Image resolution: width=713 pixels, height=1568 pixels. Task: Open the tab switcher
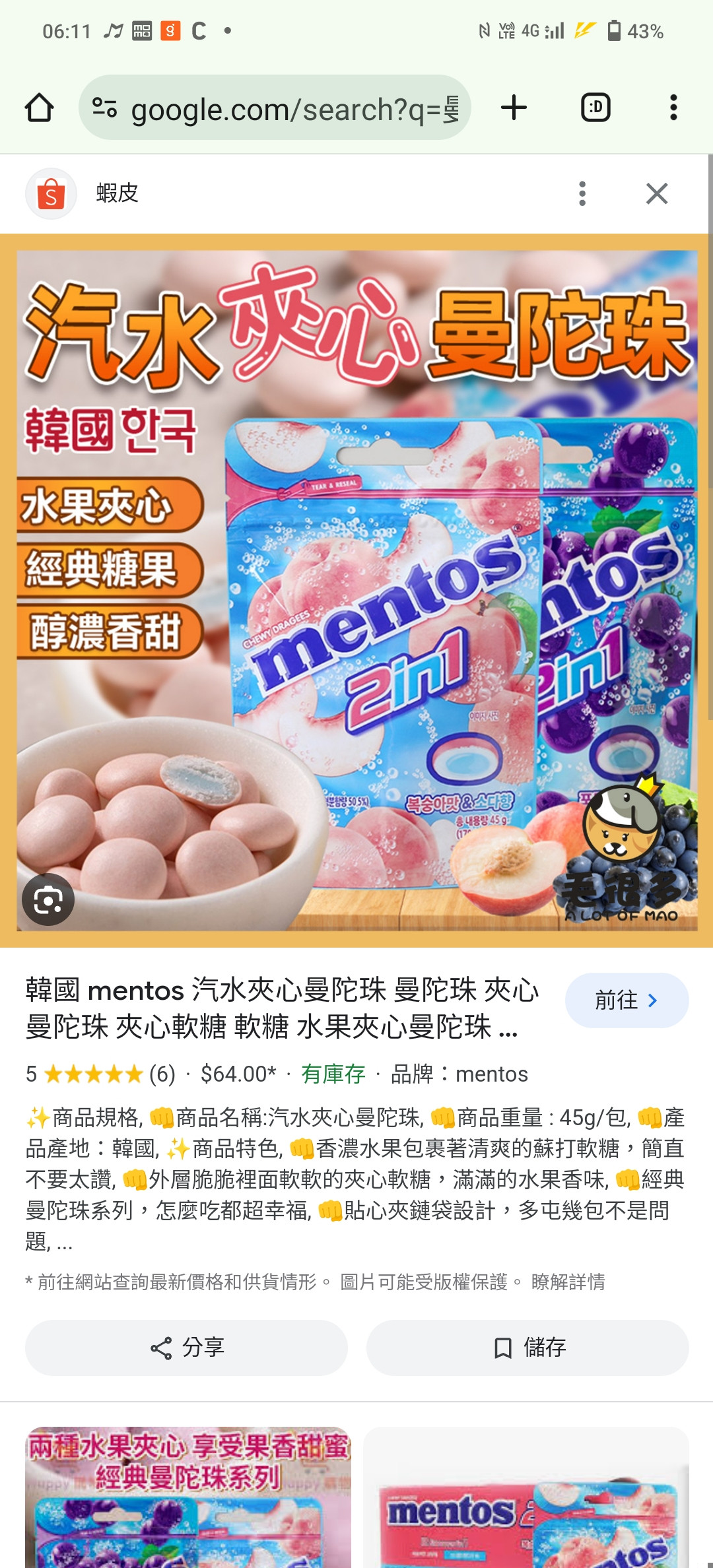click(595, 108)
